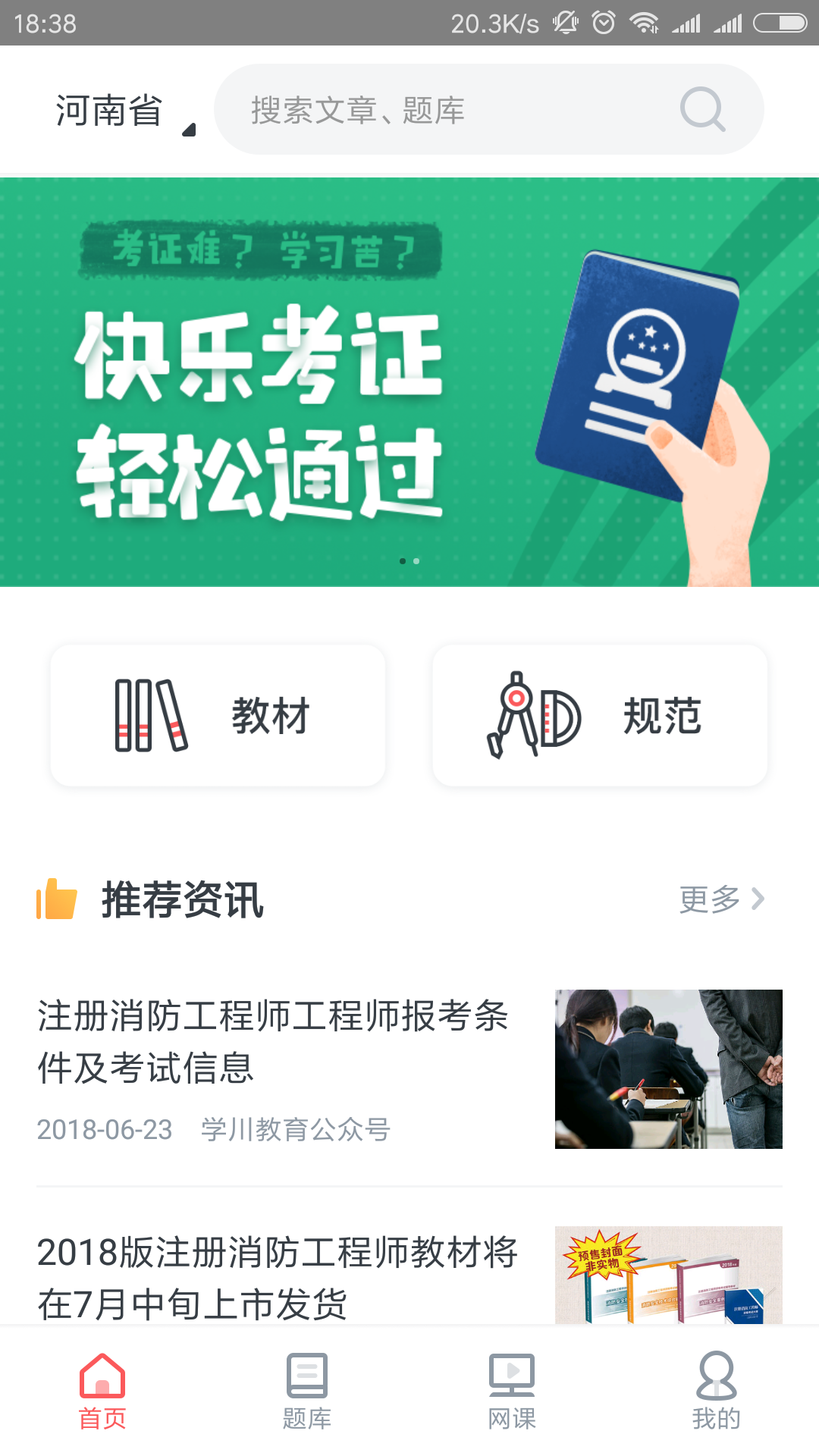This screenshot has width=819, height=1456.
Task: Open the 快乐考证 轻松通过 banner
Action: click(409, 382)
